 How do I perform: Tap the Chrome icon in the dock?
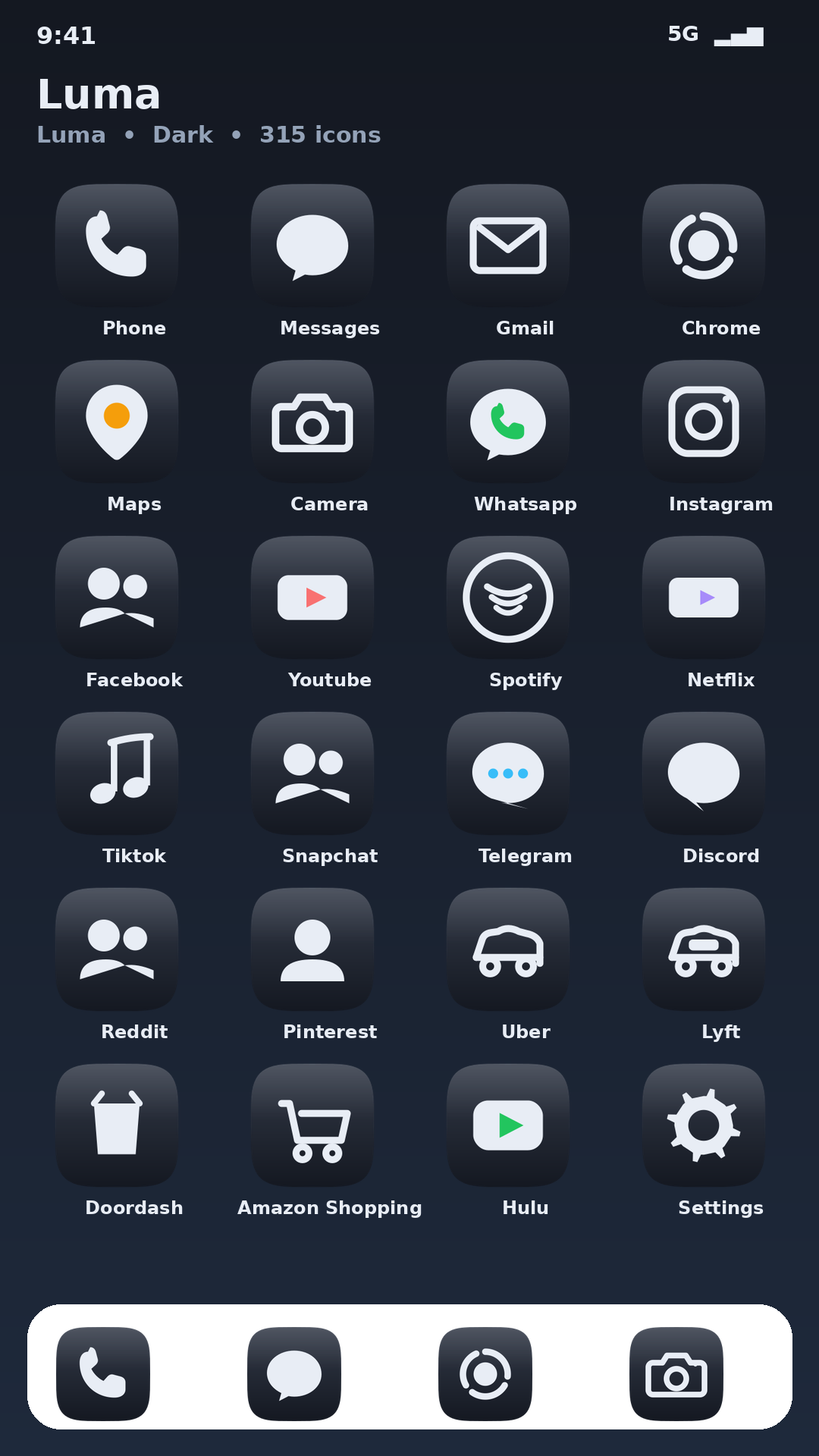(x=485, y=1374)
